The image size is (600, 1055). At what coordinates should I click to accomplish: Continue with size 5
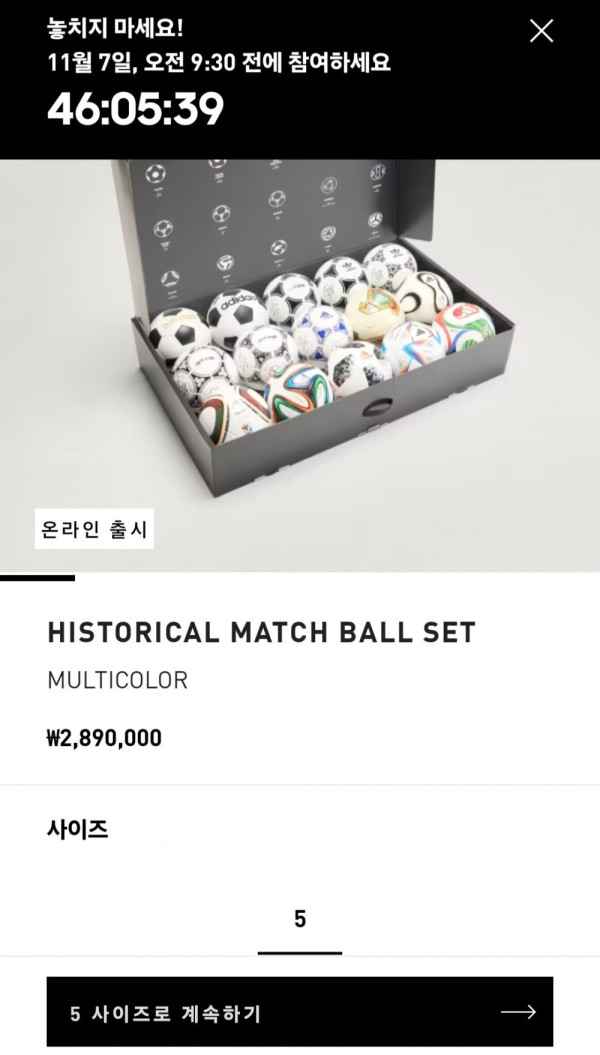(300, 1012)
